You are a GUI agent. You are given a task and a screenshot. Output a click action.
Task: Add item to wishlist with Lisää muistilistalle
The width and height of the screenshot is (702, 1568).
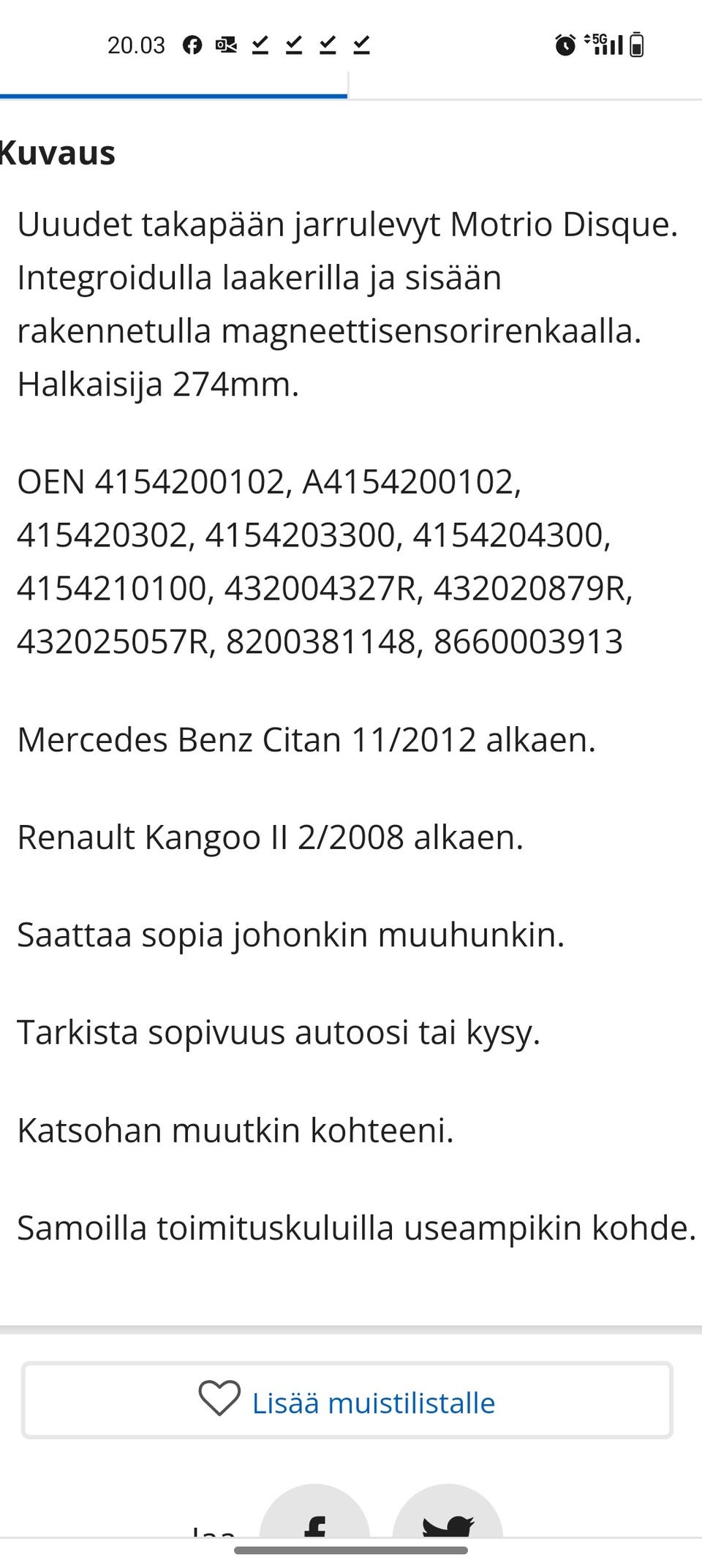[347, 1401]
